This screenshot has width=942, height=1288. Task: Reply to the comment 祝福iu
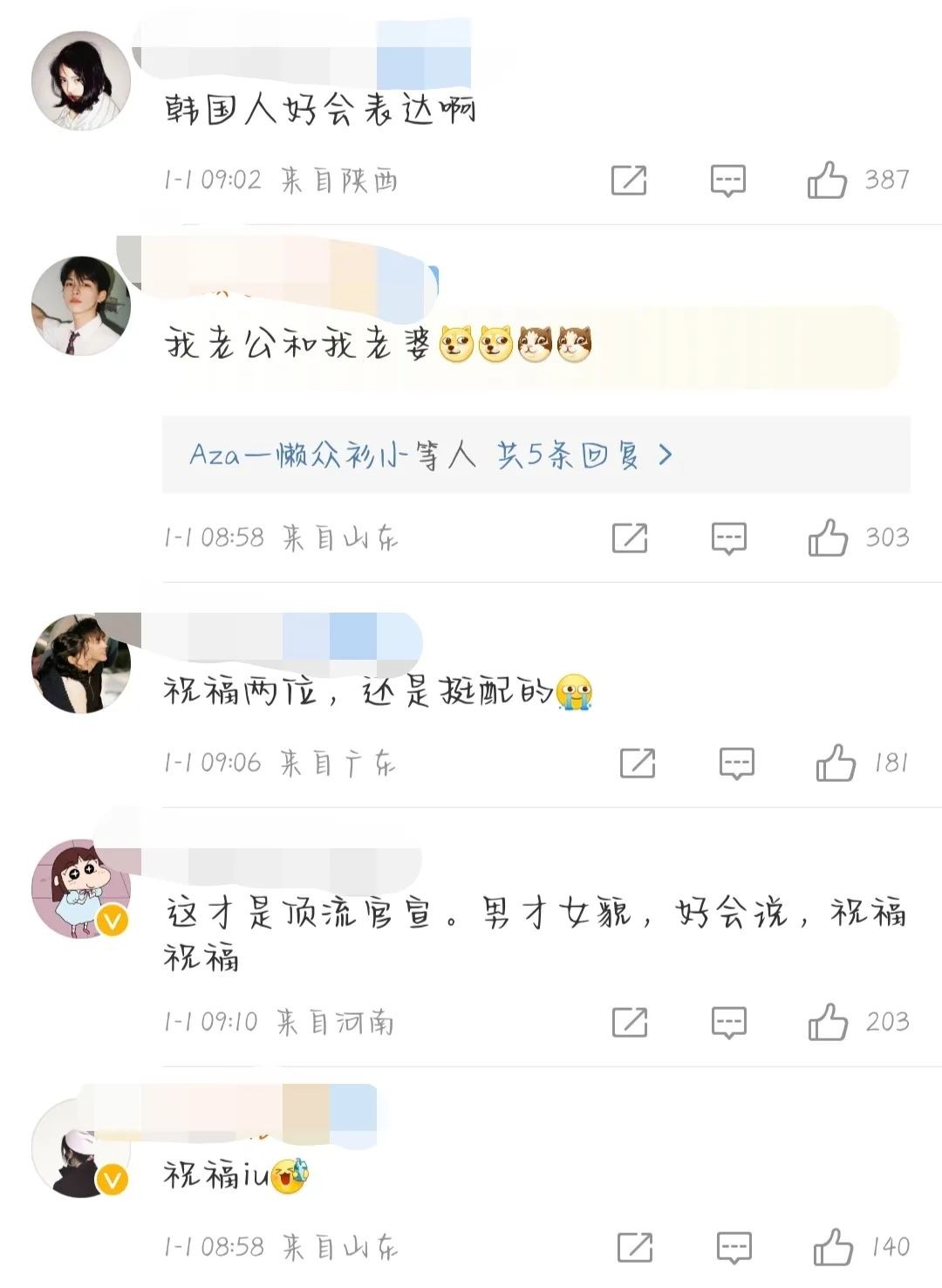pyautogui.click(x=734, y=1246)
